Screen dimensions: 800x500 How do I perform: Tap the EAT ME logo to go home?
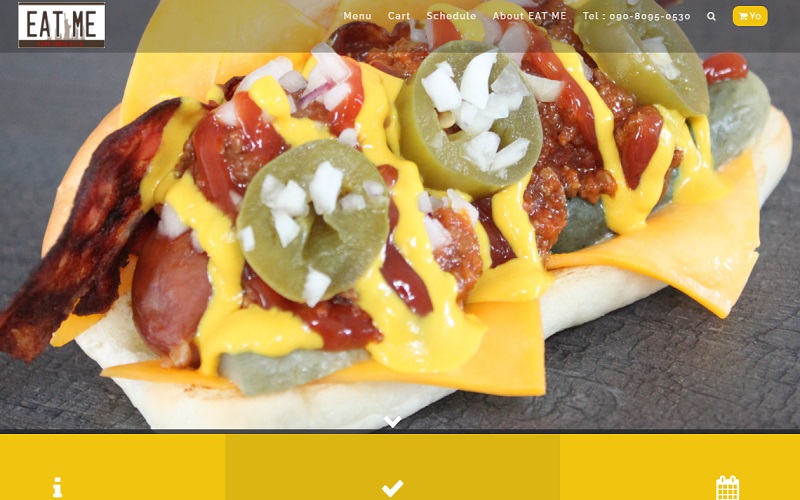pos(61,25)
